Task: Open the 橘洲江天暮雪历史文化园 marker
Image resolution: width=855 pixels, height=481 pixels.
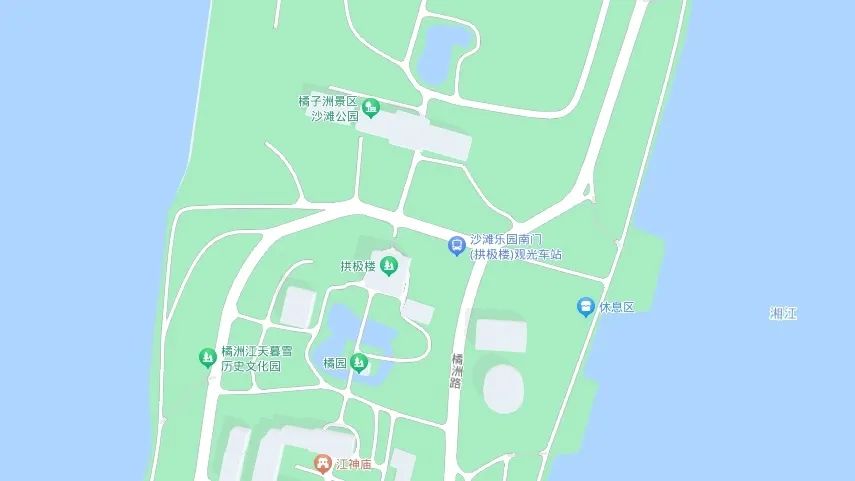Action: point(208,357)
